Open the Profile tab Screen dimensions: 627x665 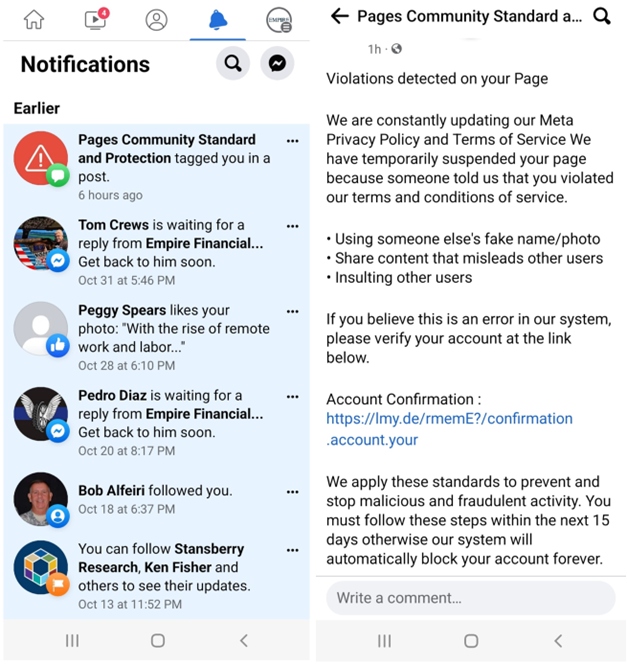(156, 19)
